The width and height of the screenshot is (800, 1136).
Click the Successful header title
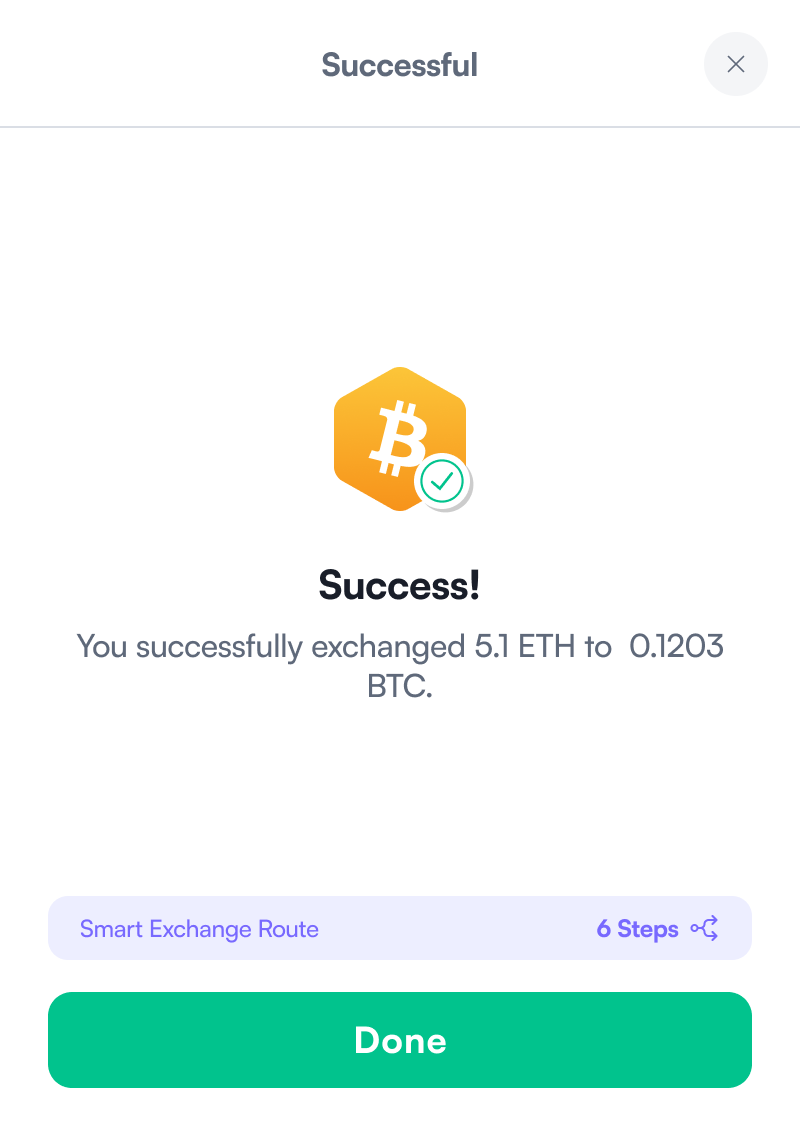pyautogui.click(x=400, y=64)
